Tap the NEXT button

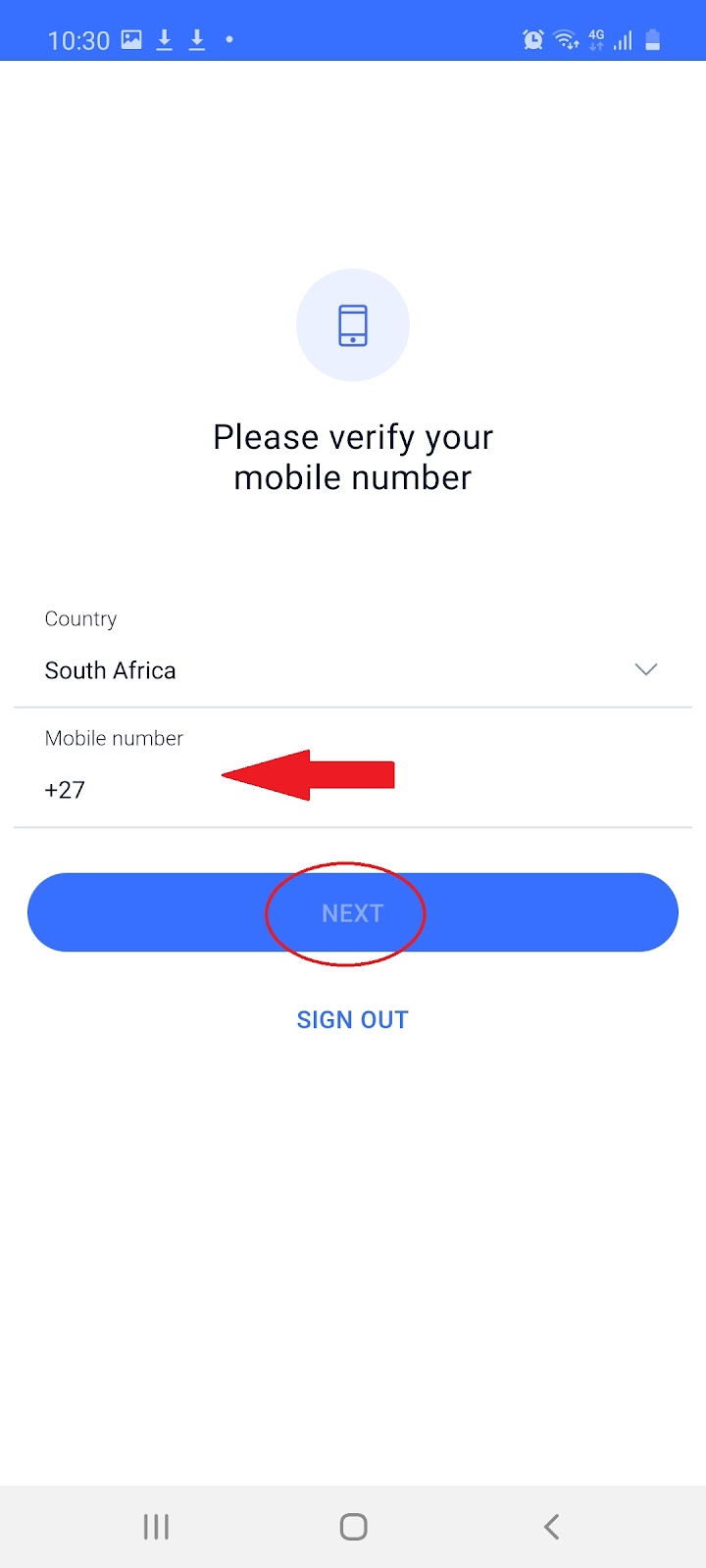[353, 912]
